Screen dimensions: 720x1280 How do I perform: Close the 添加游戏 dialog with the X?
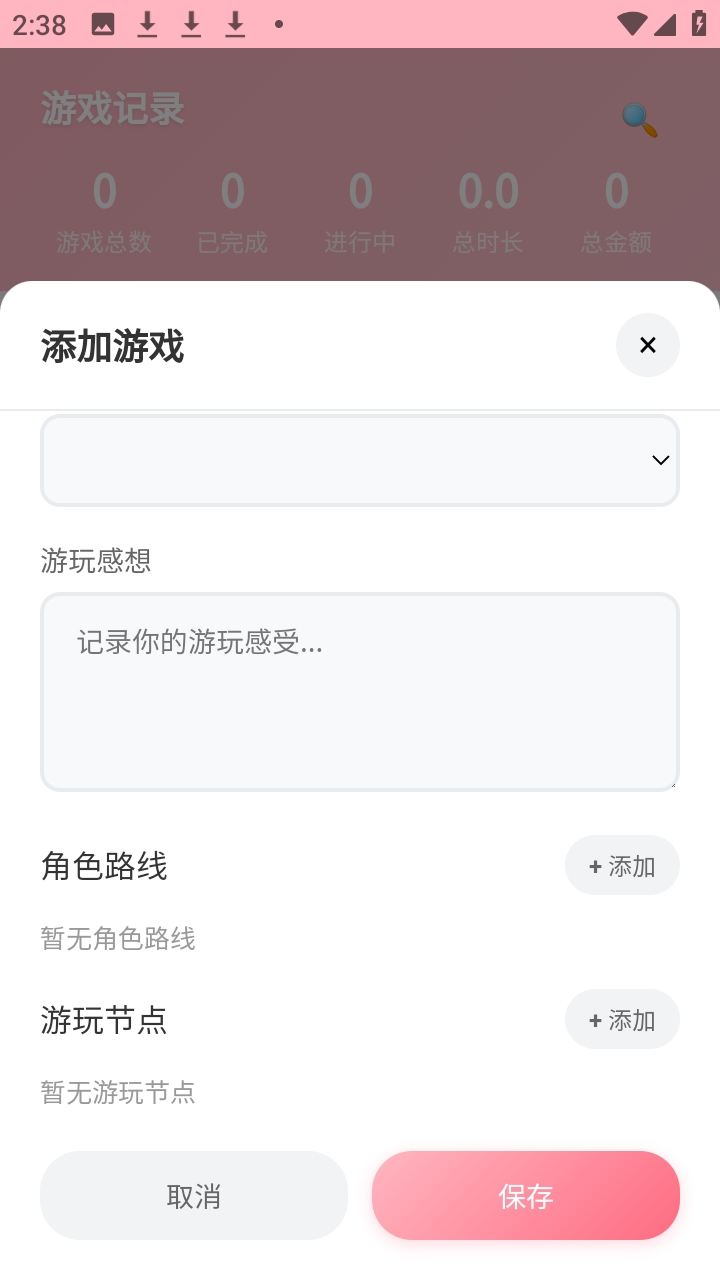(647, 345)
